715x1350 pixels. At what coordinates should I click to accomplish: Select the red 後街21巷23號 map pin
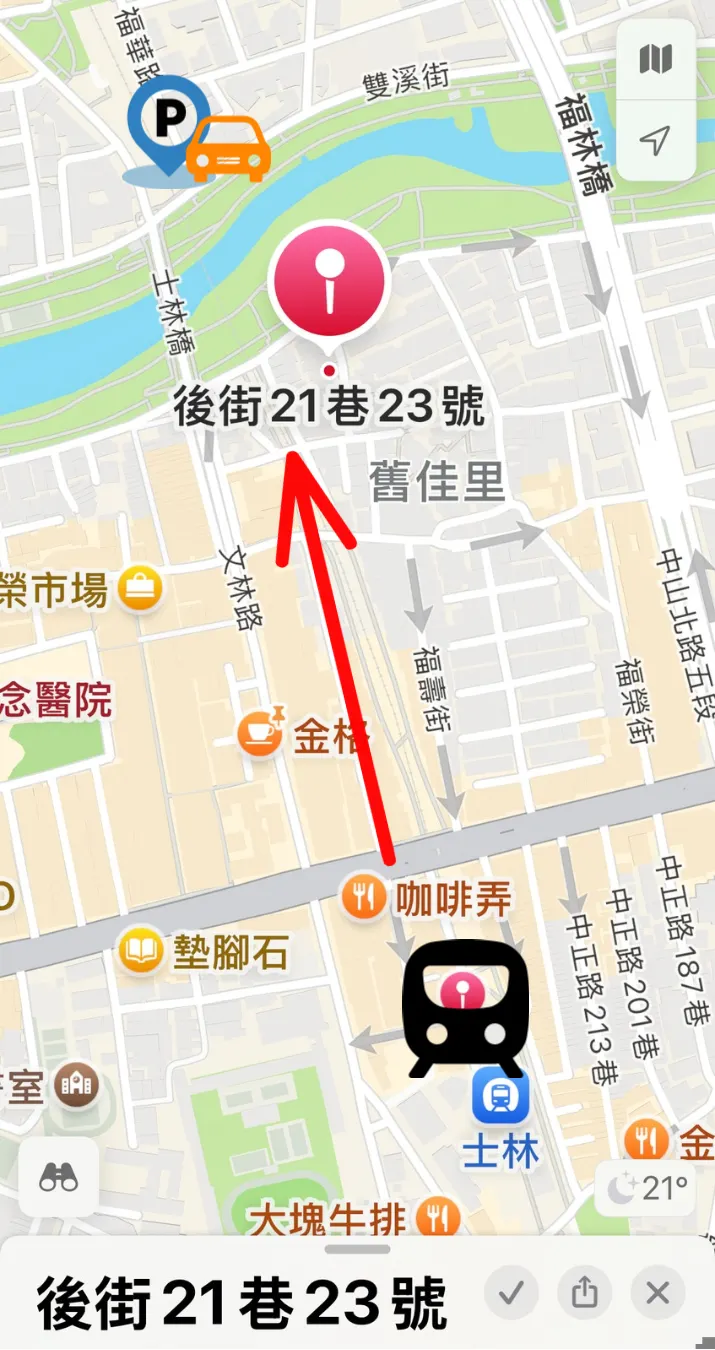point(329,283)
